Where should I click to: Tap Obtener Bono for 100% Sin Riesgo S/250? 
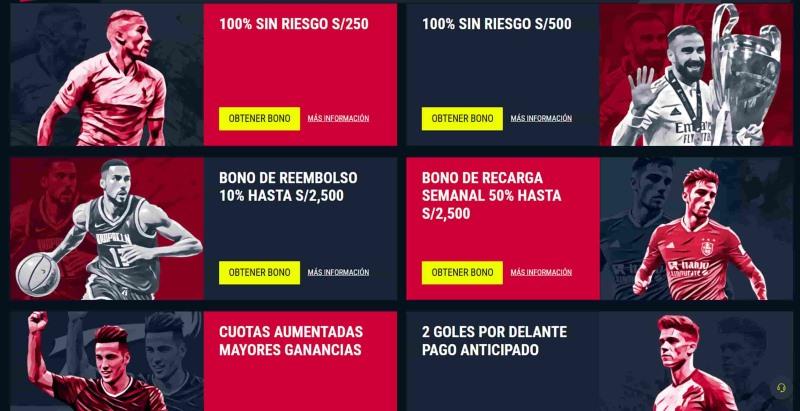pos(259,118)
